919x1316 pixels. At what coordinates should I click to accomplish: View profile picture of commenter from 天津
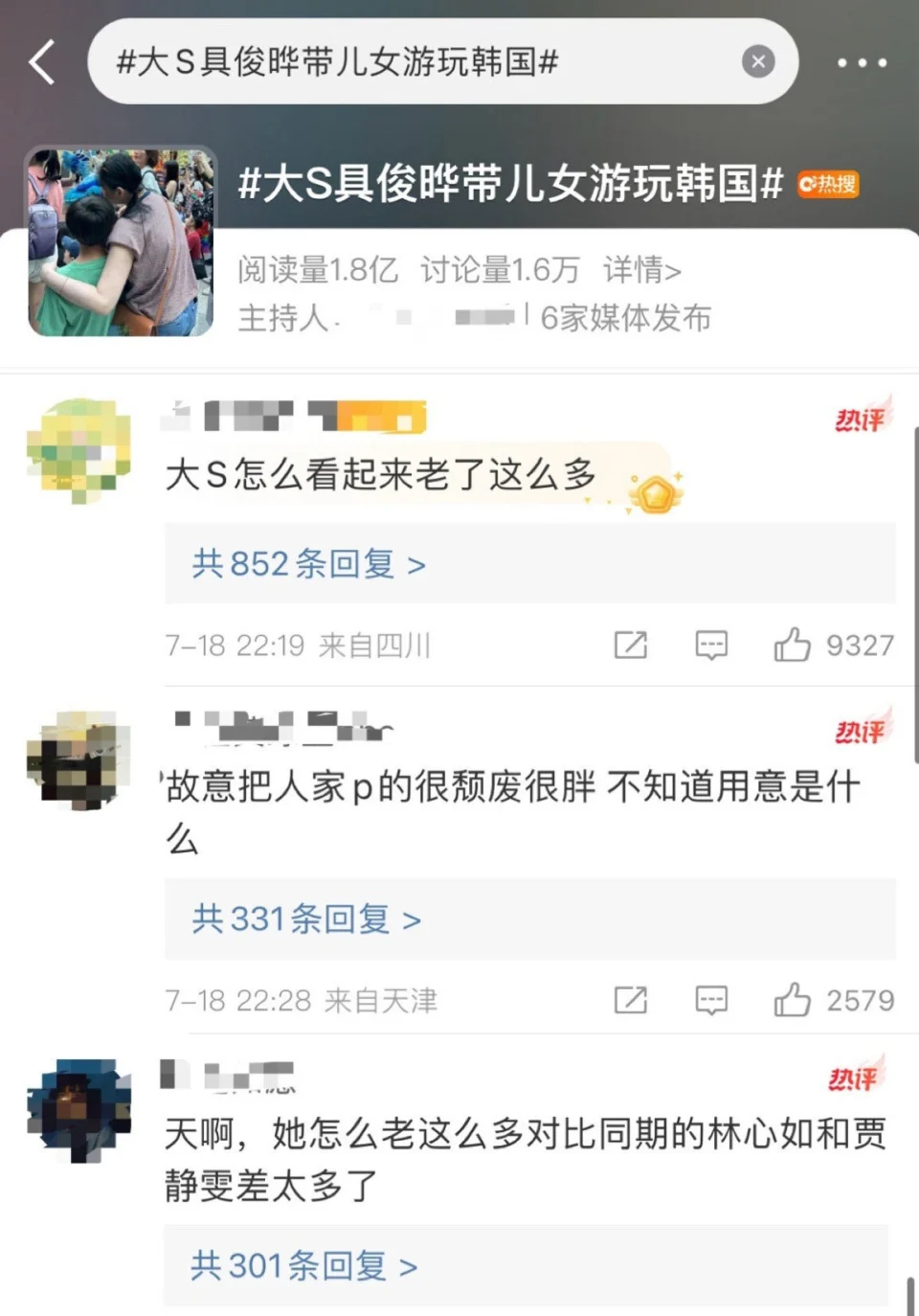point(78,760)
